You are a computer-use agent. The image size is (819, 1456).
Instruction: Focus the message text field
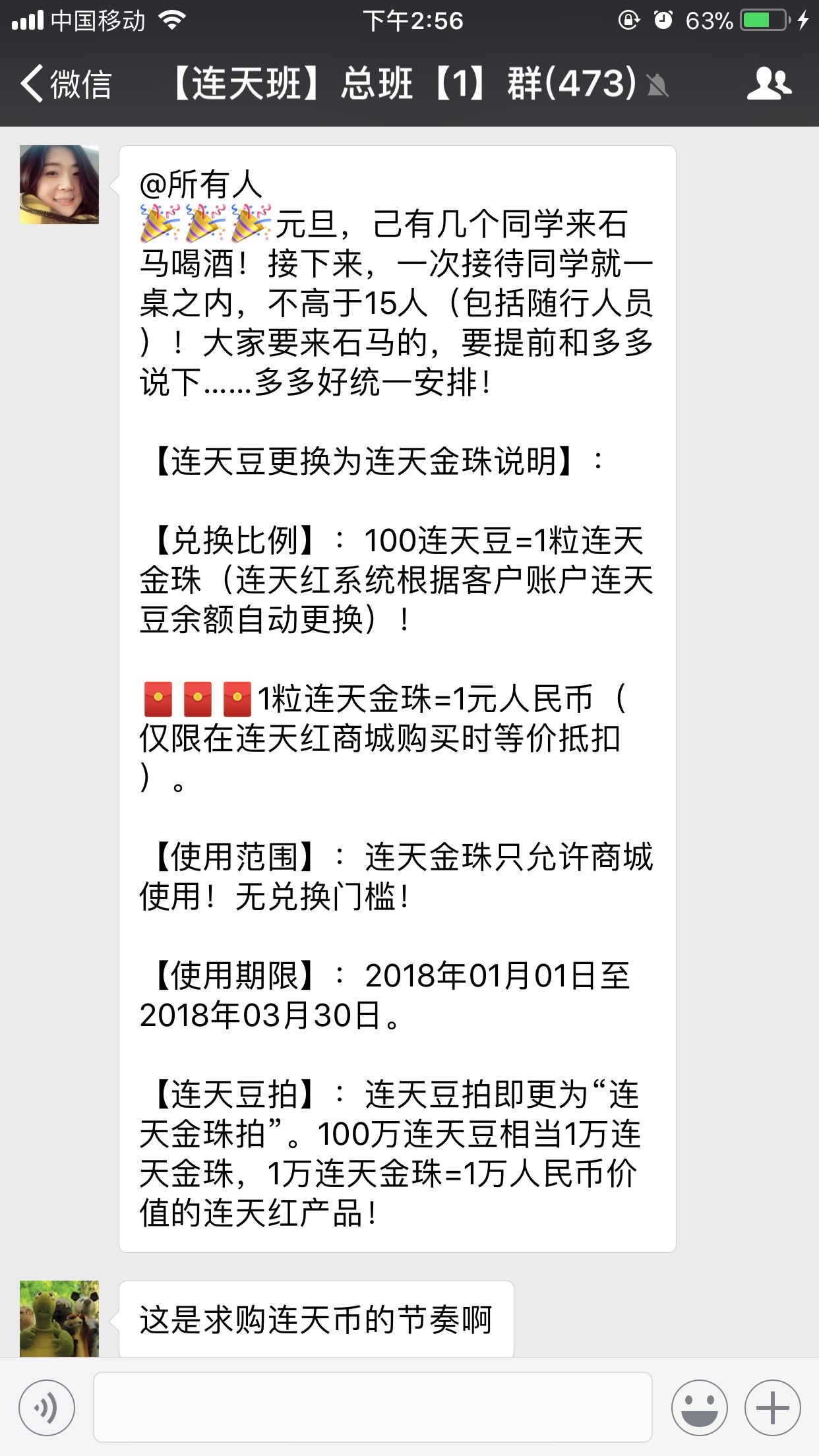[x=373, y=1407]
